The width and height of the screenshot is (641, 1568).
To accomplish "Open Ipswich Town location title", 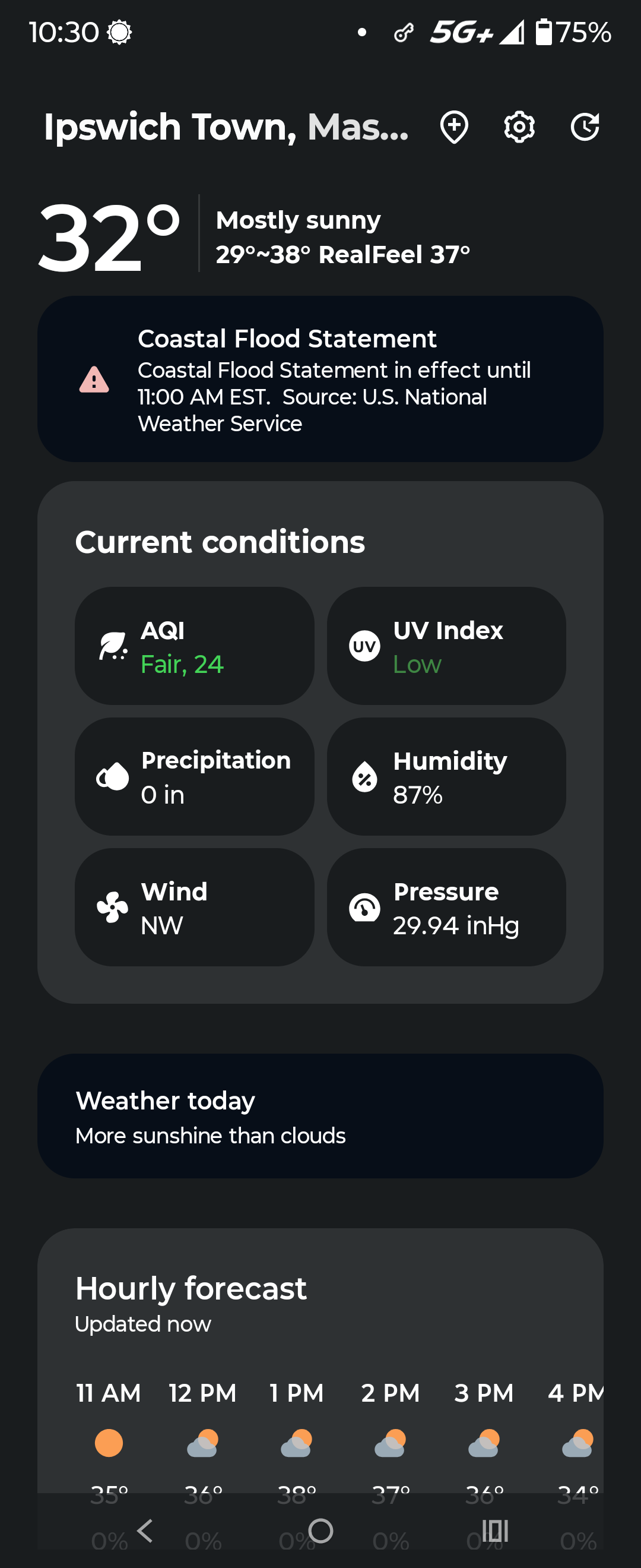I will pos(226,127).
